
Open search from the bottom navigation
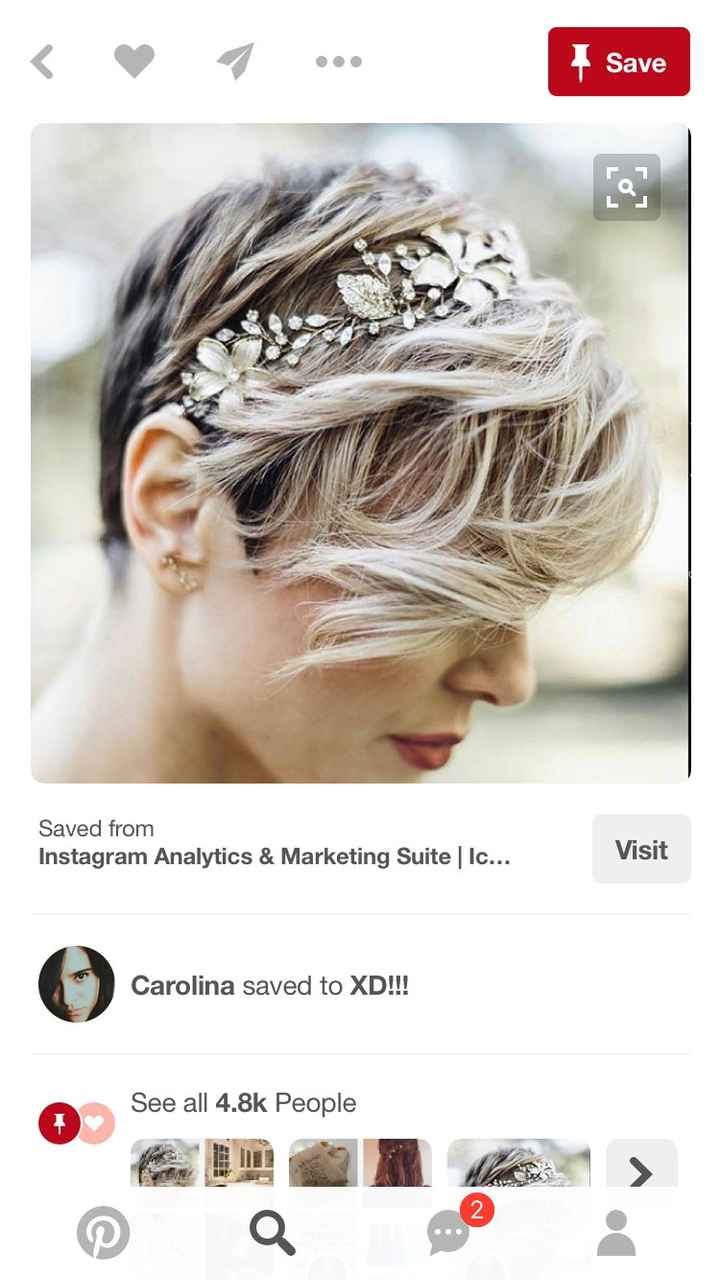coord(273,1233)
